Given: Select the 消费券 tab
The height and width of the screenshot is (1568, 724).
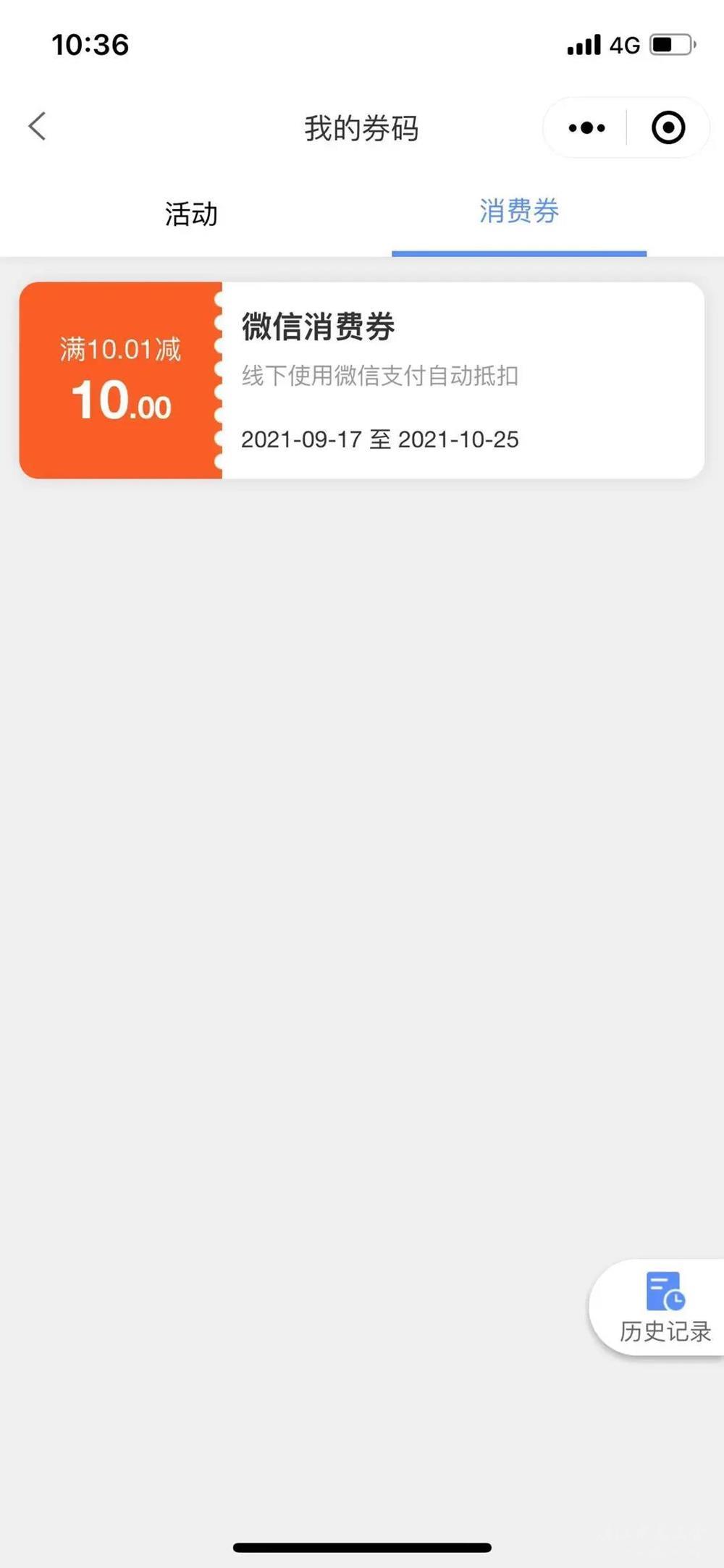Looking at the screenshot, I should point(518,212).
